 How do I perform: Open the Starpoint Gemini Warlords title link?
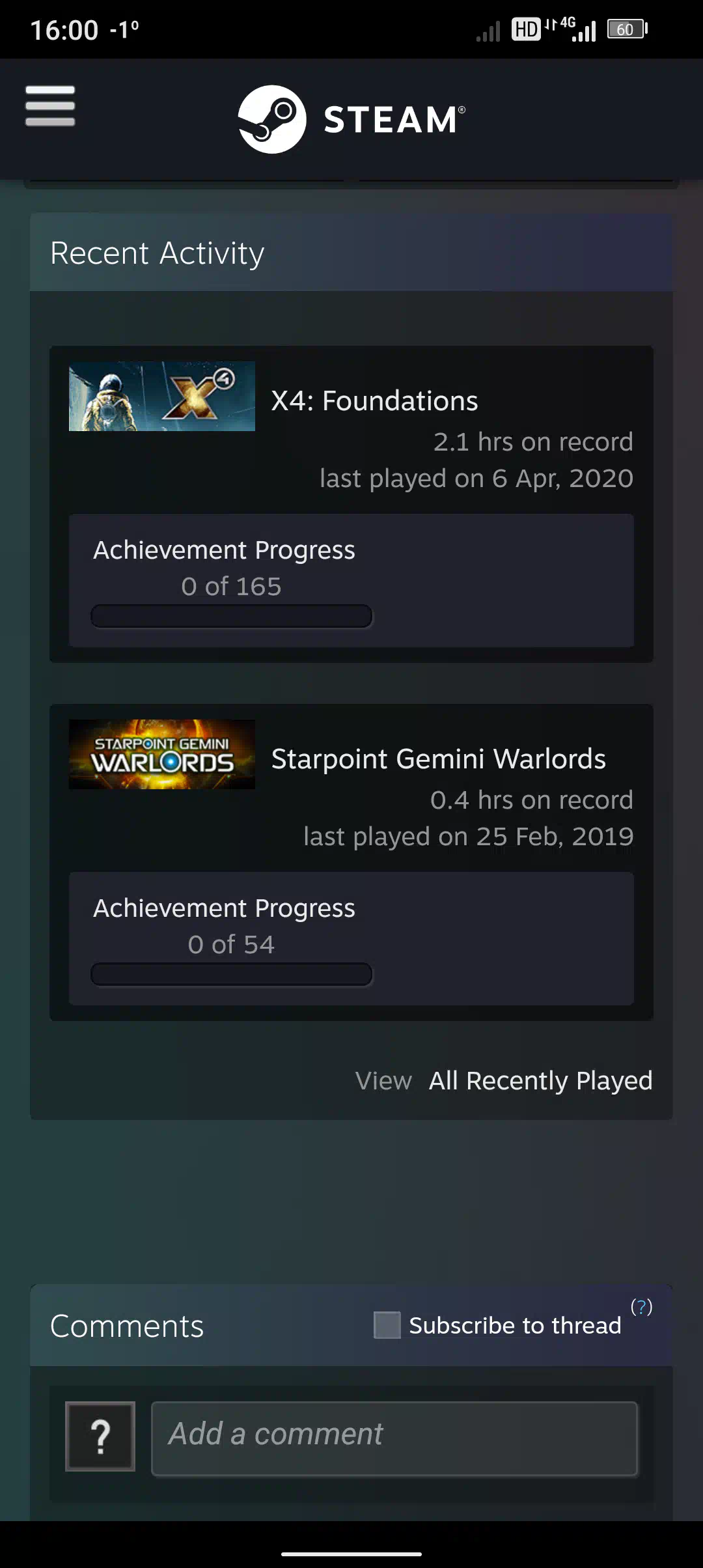tap(438, 759)
